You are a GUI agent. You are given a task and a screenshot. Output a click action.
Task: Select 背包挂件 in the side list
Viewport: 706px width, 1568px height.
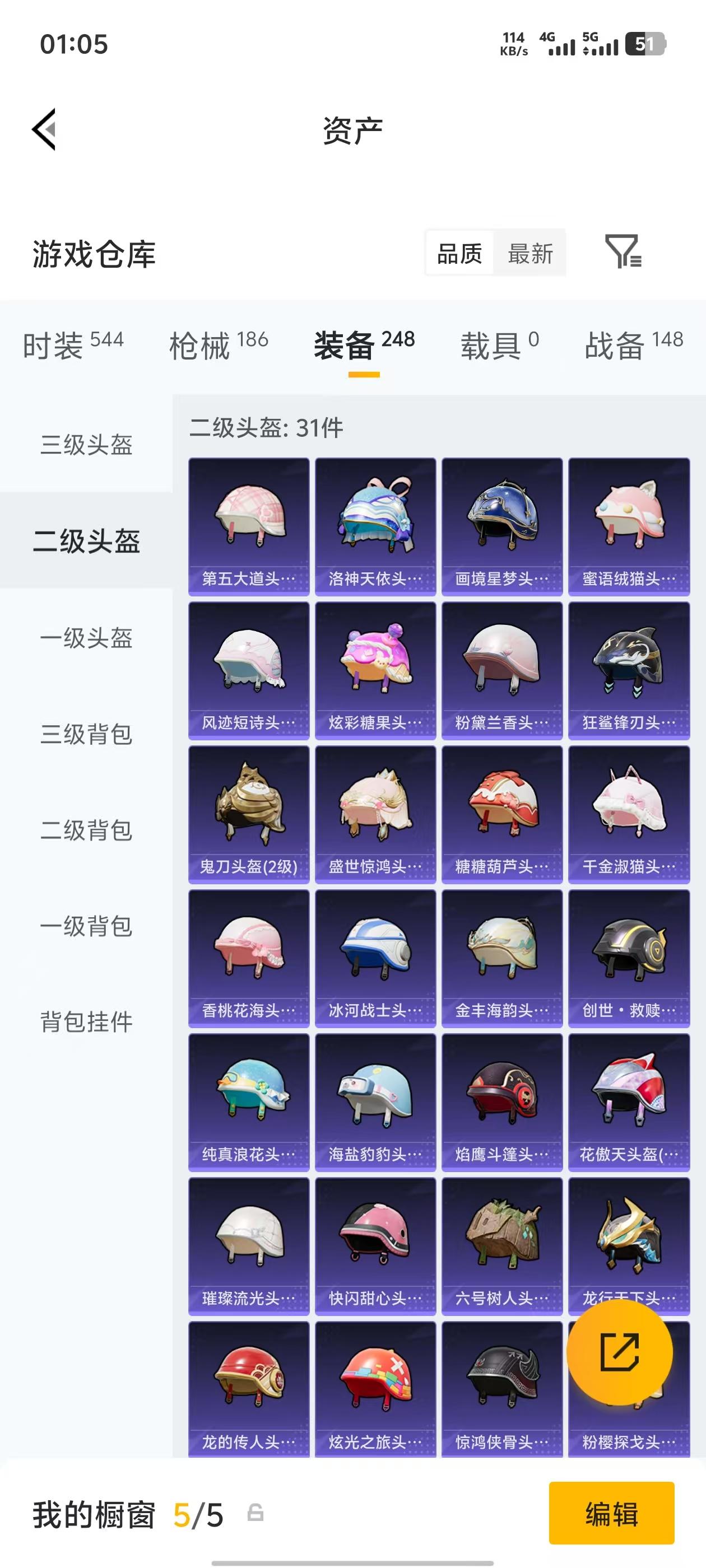click(86, 1021)
